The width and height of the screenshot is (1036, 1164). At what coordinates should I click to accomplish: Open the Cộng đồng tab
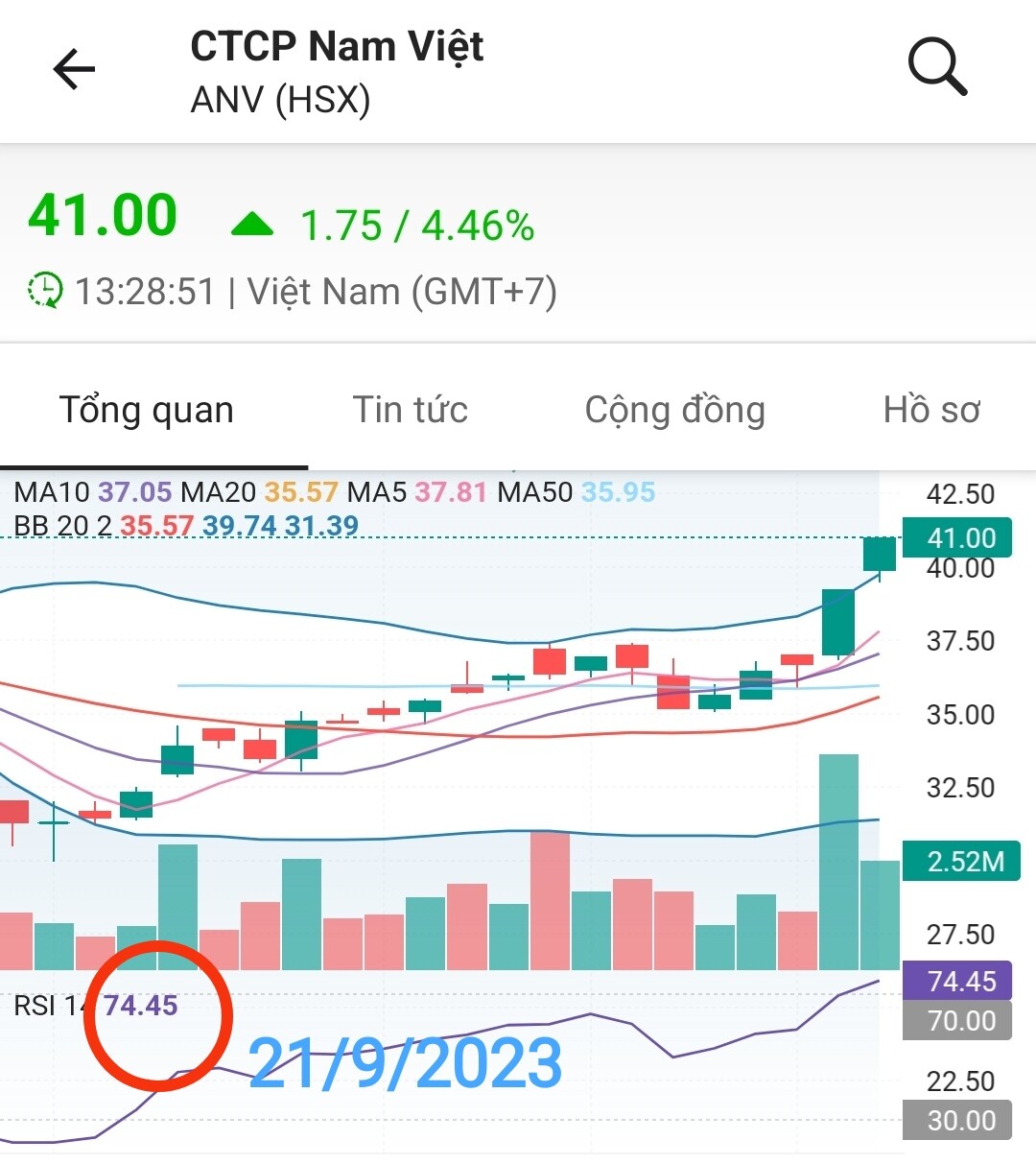[x=674, y=410]
